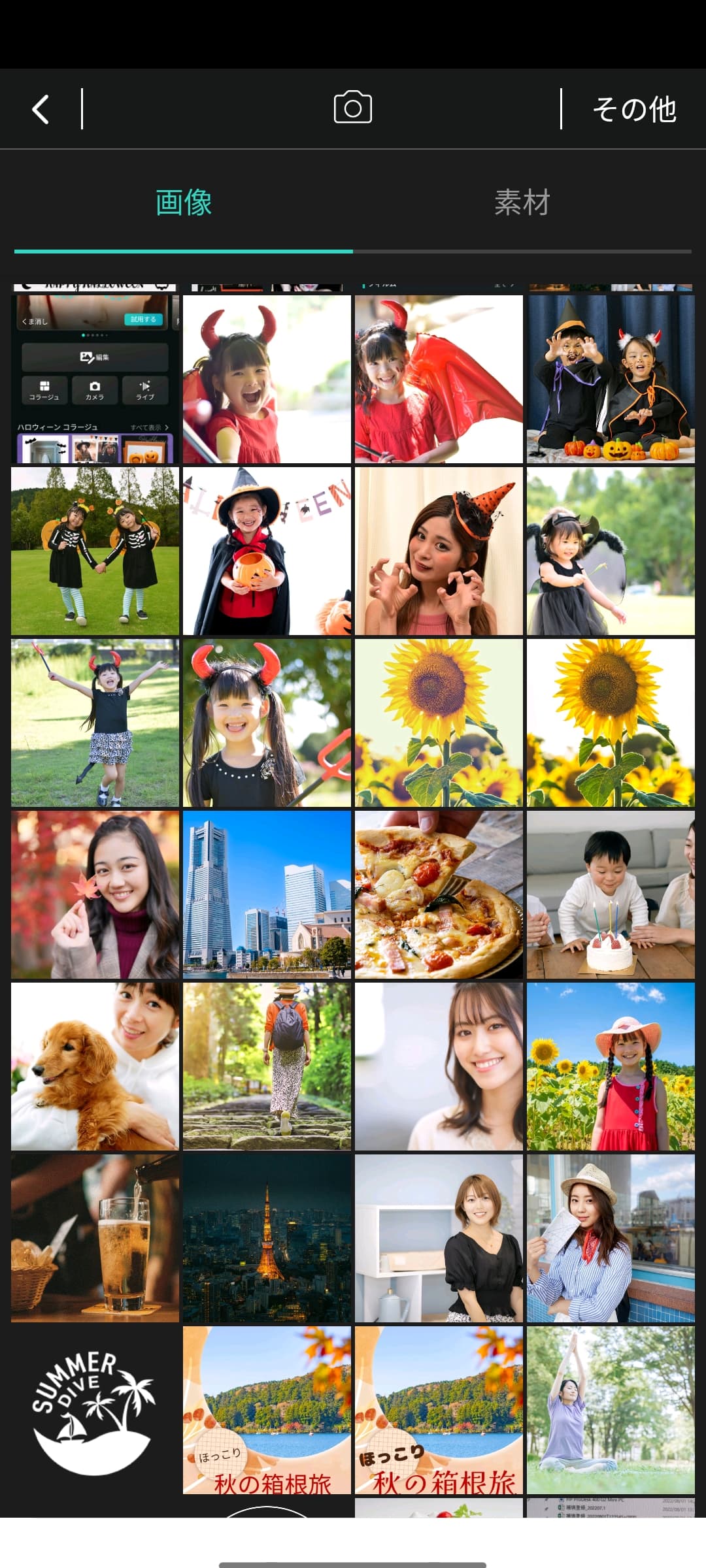
Task: Pick the Tokyo Tower night photo
Action: click(x=267, y=1238)
